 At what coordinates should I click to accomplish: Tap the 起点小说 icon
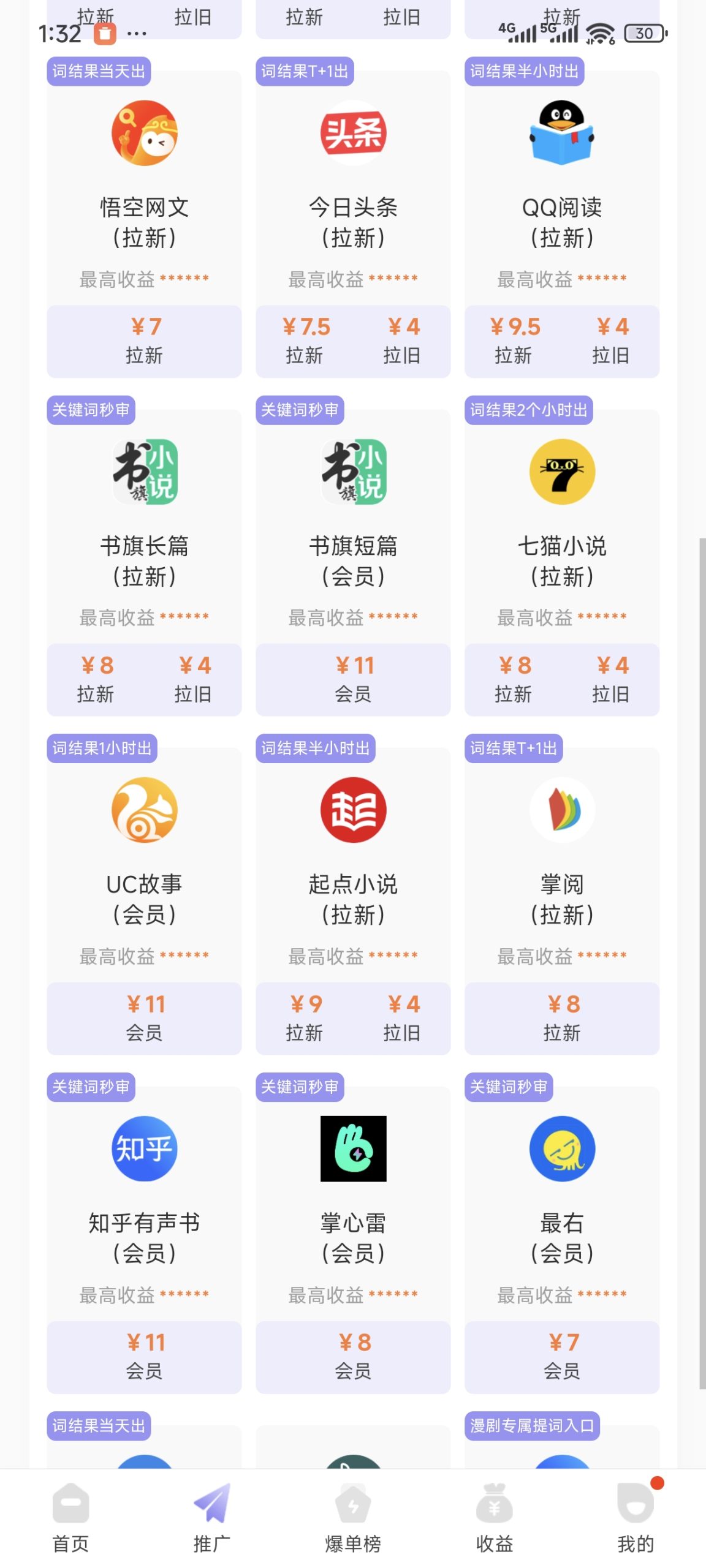pos(353,810)
